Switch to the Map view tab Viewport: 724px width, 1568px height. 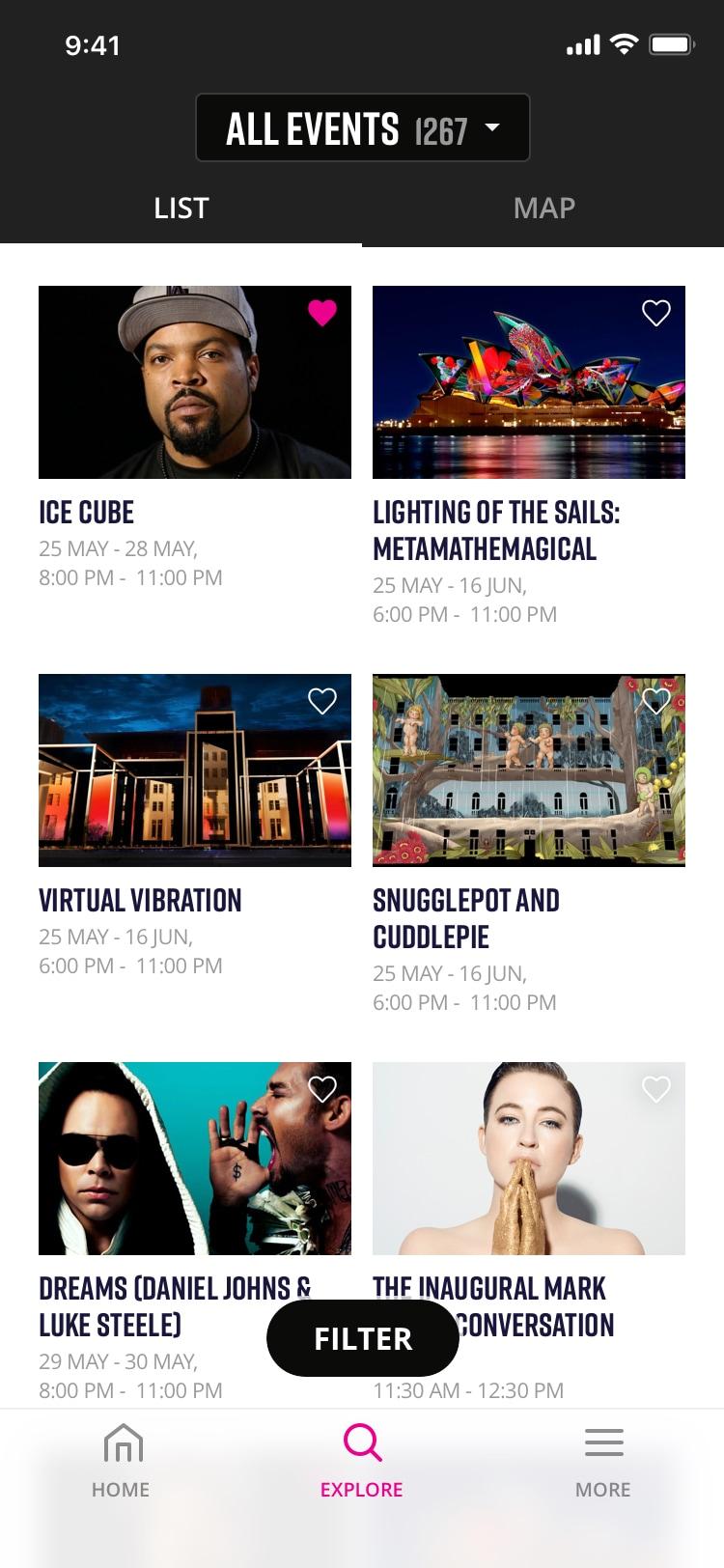pos(543,208)
